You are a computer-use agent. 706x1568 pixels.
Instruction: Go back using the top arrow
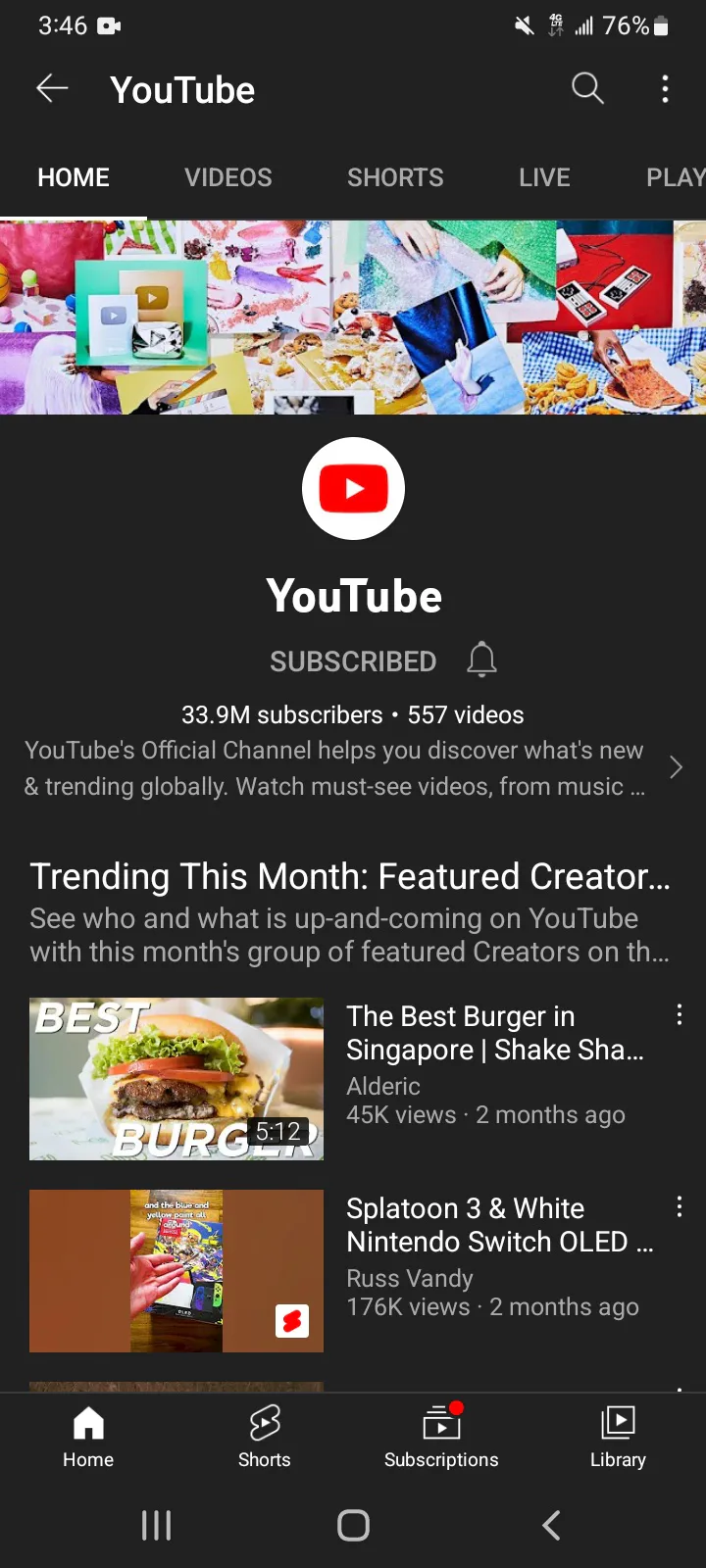click(52, 89)
